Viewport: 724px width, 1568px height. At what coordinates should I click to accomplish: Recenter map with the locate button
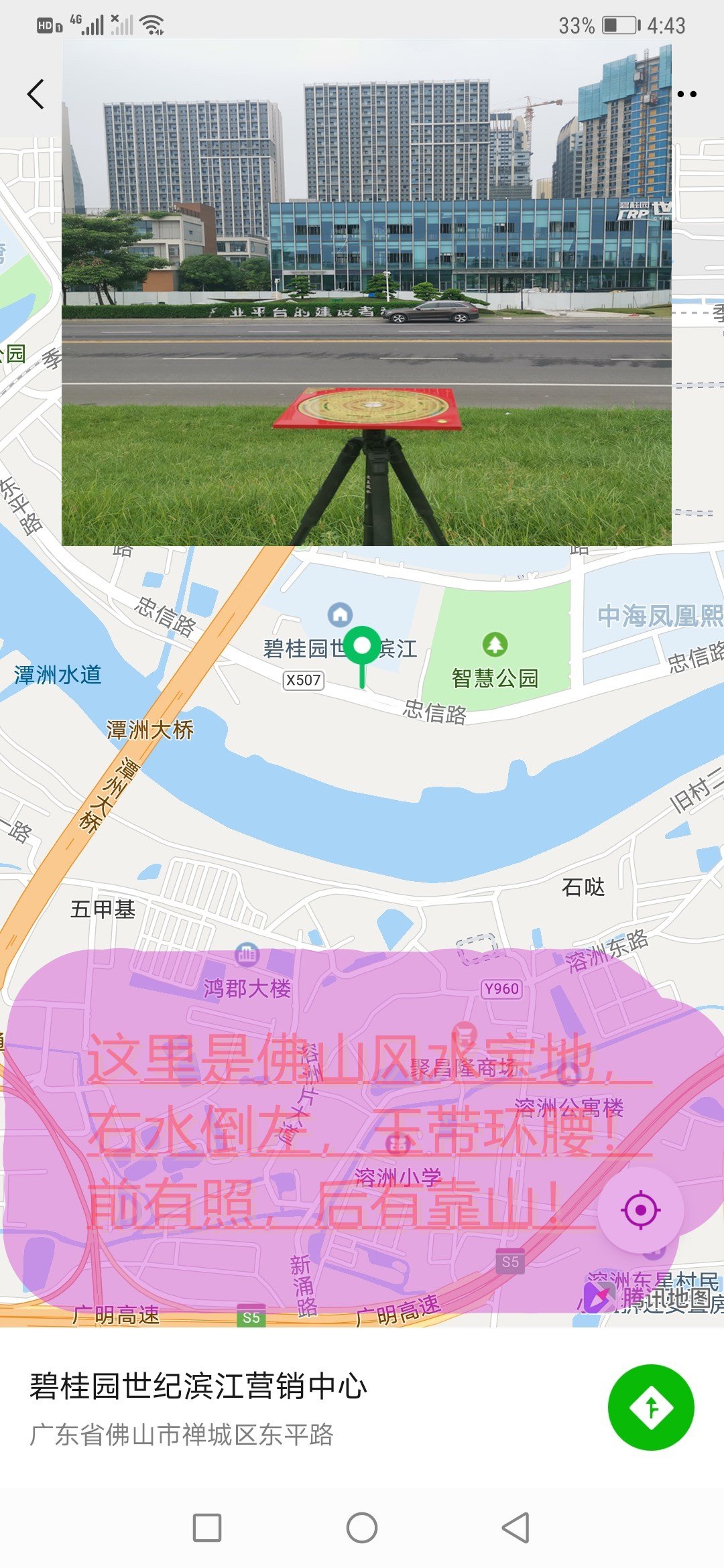pos(641,1210)
